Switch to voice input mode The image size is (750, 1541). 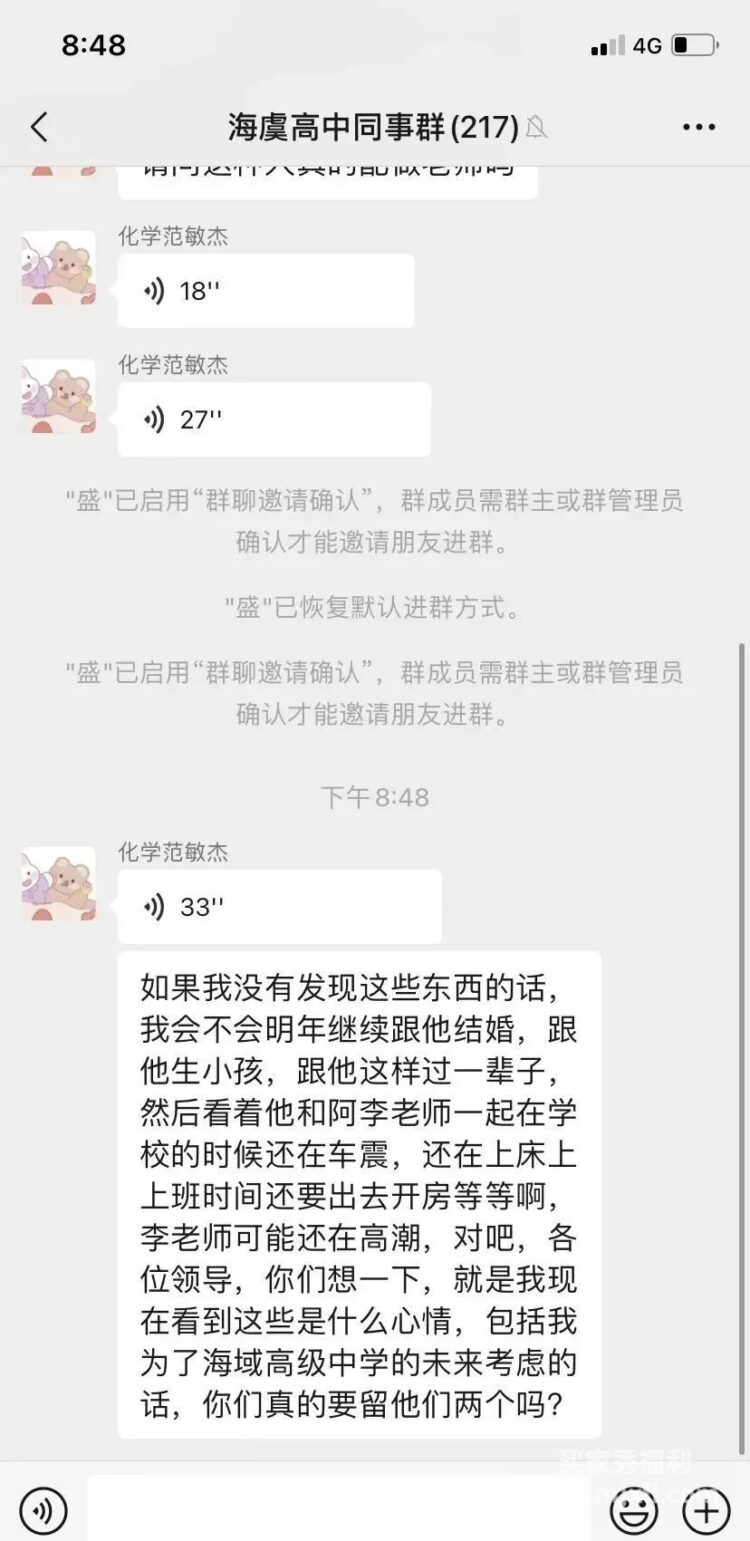pos(43,1510)
